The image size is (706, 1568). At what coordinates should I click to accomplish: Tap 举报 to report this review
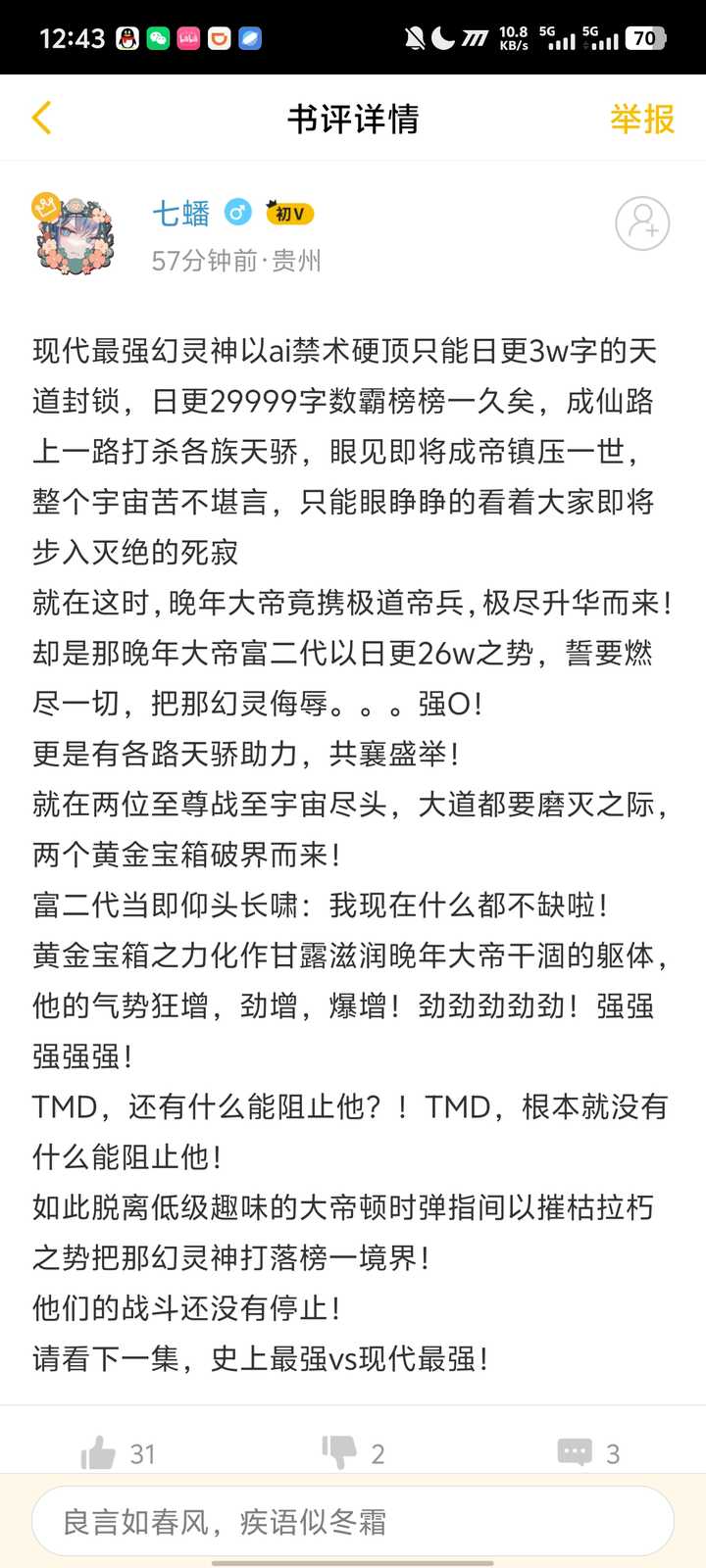642,119
